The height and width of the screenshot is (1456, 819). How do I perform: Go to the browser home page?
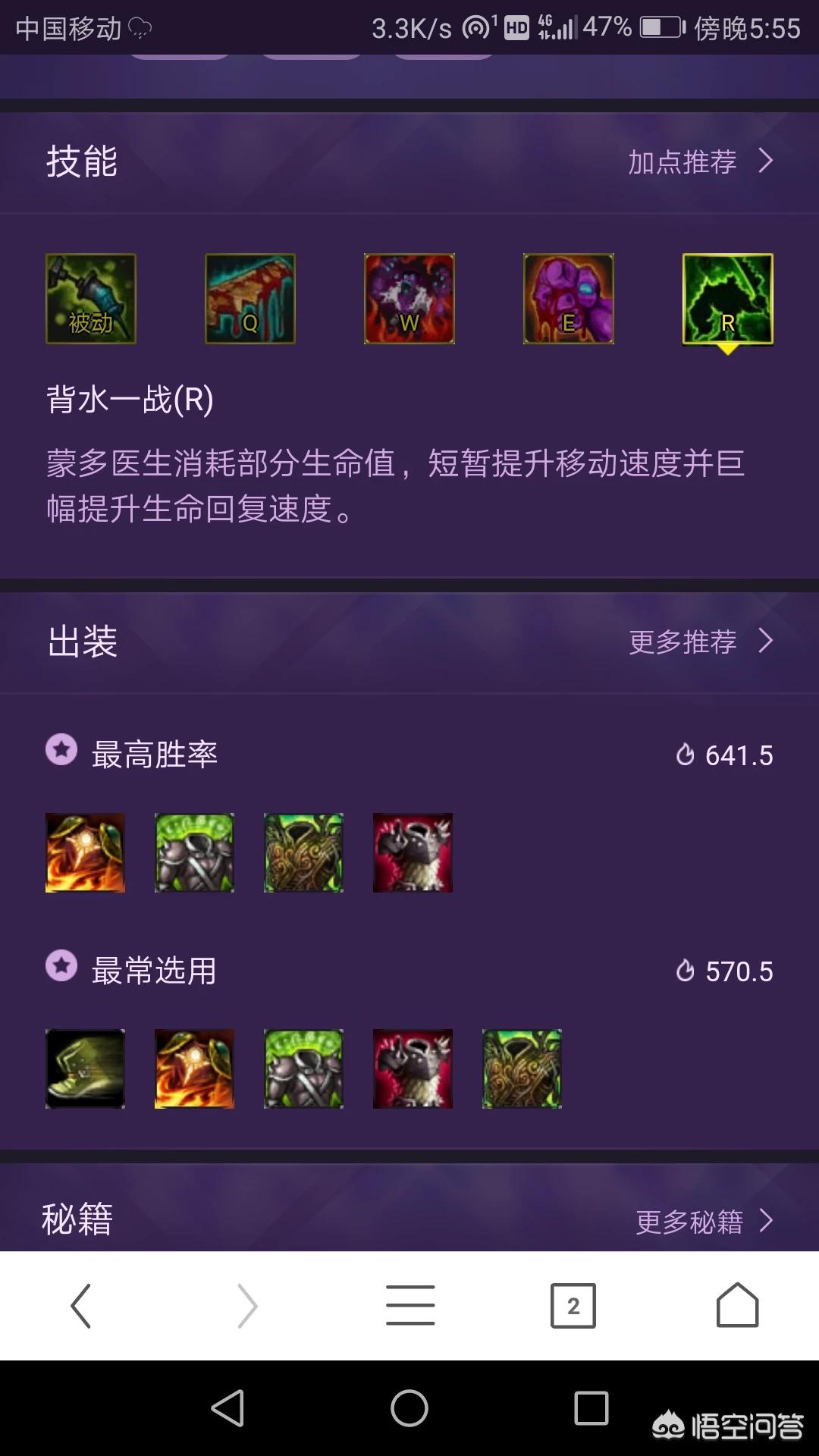[x=738, y=1304]
